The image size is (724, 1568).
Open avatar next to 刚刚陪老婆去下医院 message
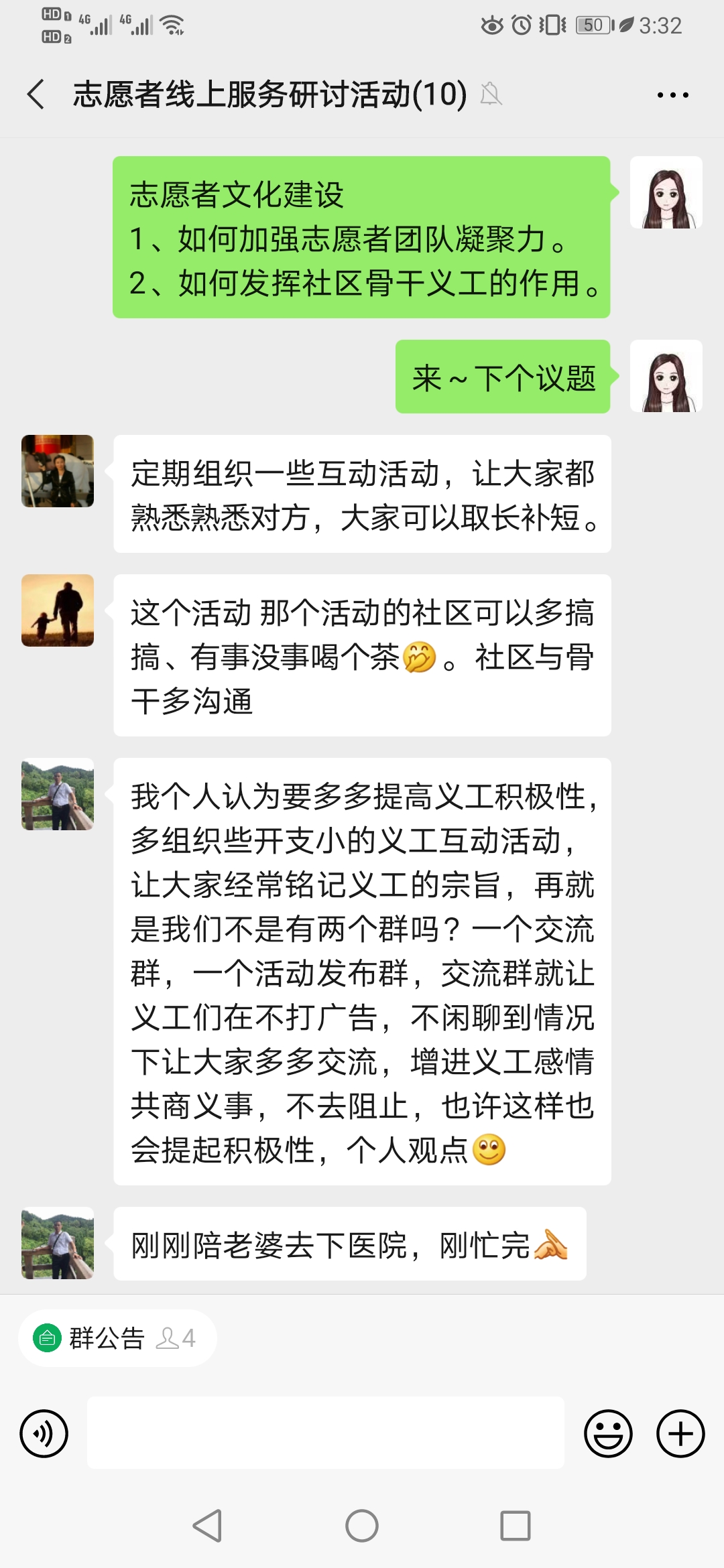click(x=58, y=1243)
